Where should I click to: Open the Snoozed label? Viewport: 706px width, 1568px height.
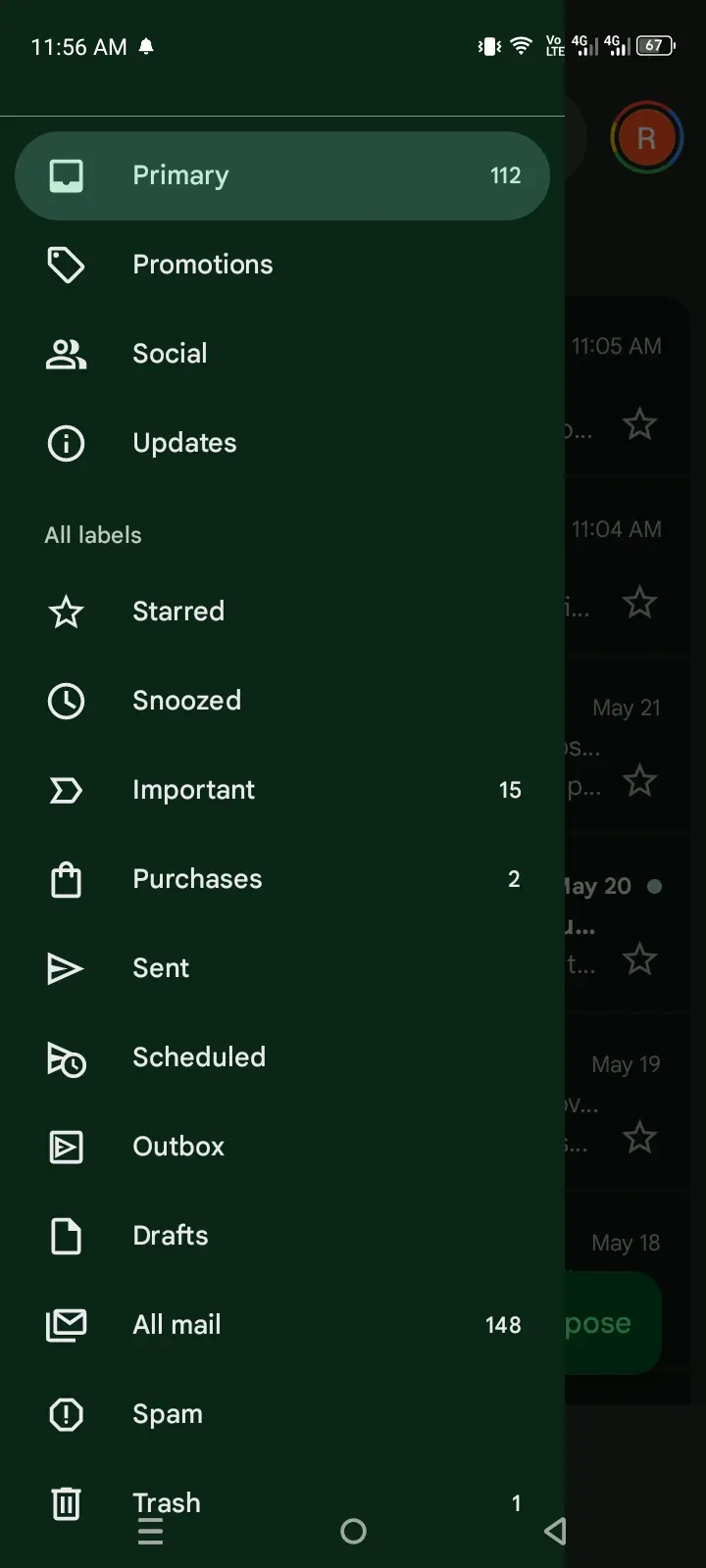click(x=282, y=701)
